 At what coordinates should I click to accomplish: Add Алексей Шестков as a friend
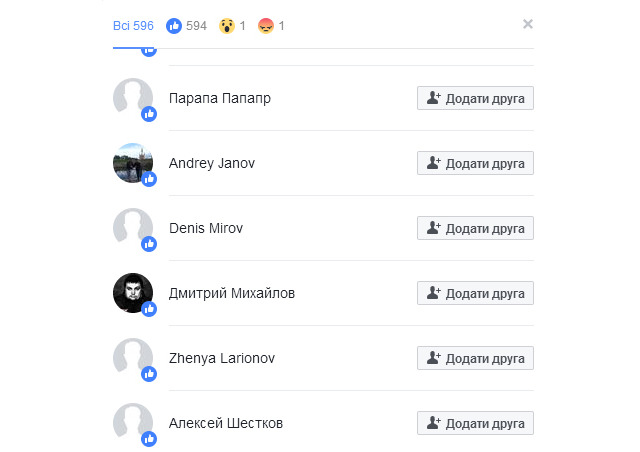click(475, 423)
